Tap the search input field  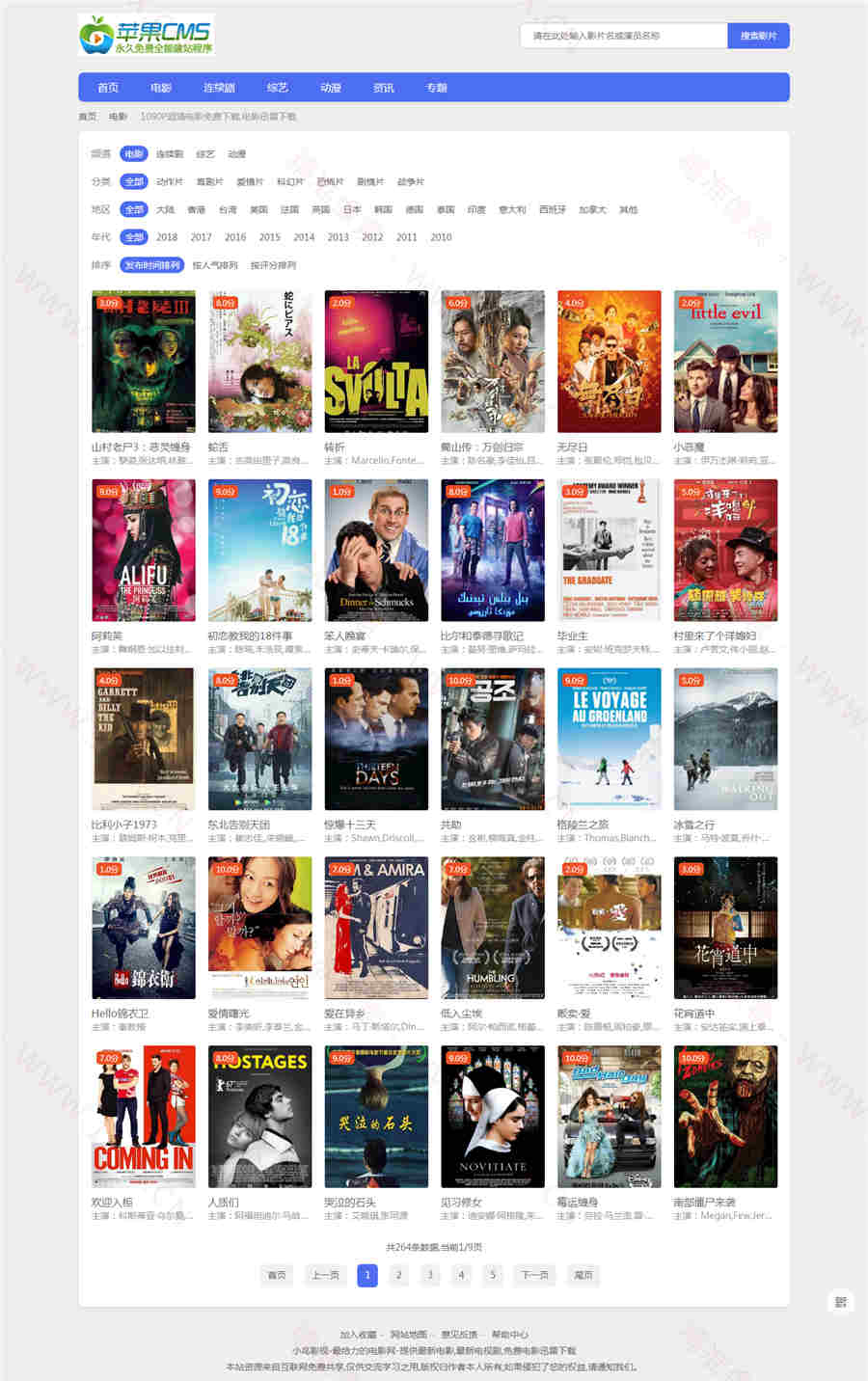pyautogui.click(x=623, y=36)
